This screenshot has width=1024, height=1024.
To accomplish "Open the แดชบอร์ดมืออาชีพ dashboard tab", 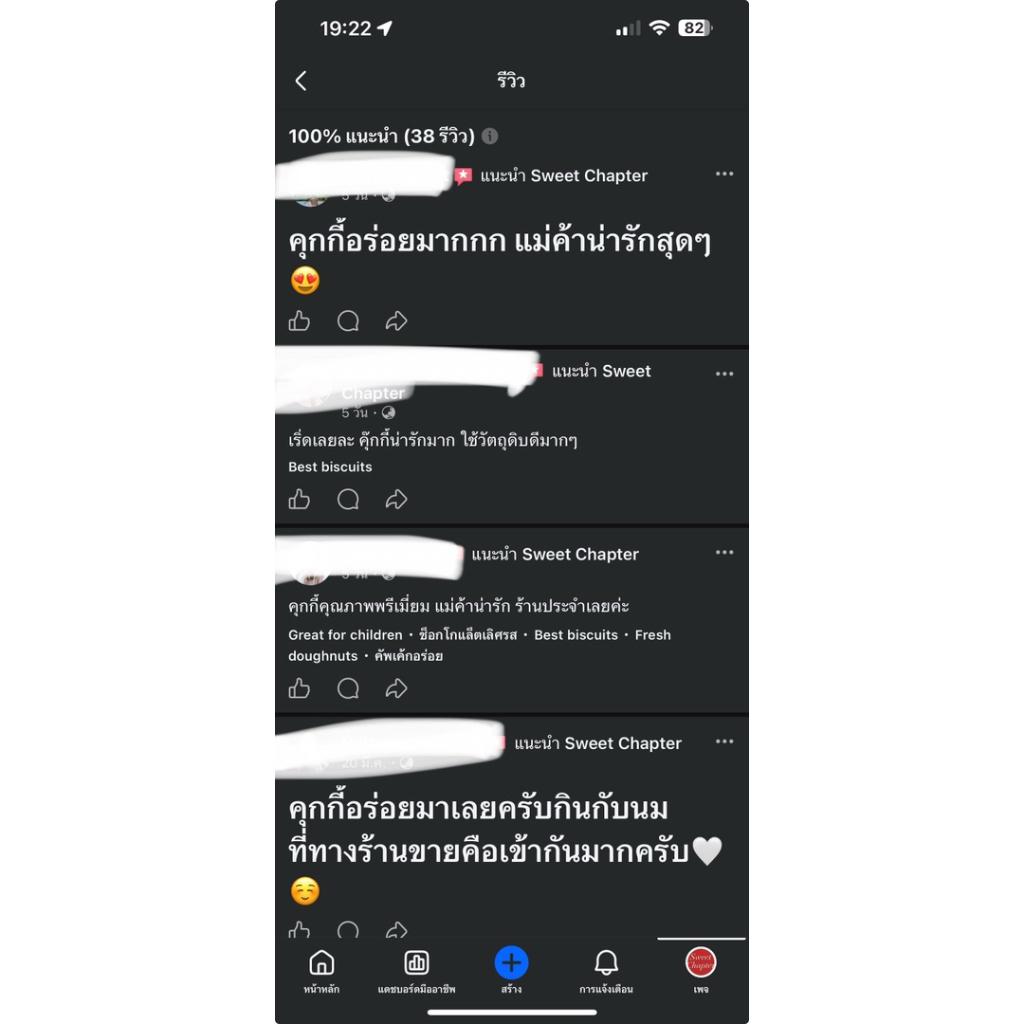I will pyautogui.click(x=417, y=971).
